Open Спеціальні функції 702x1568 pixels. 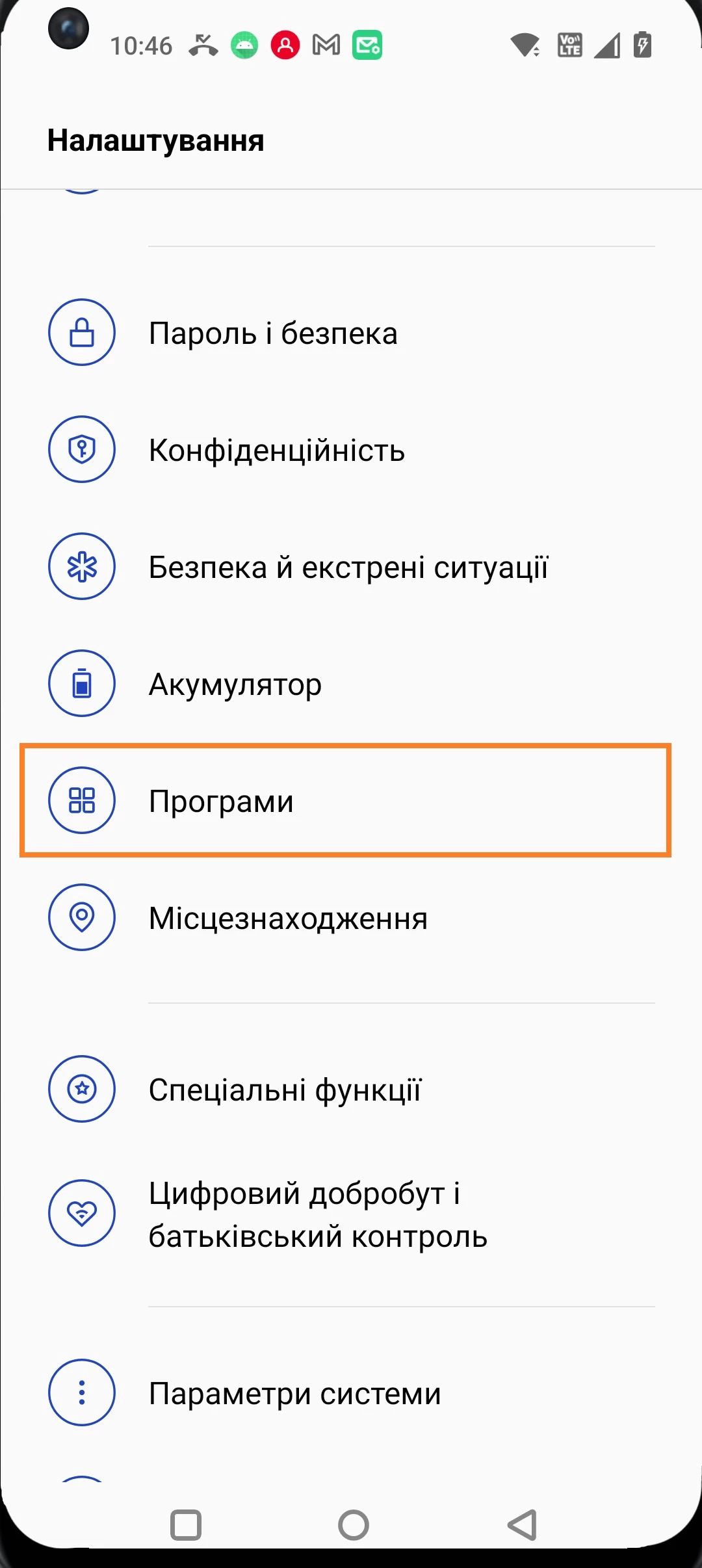point(285,1090)
